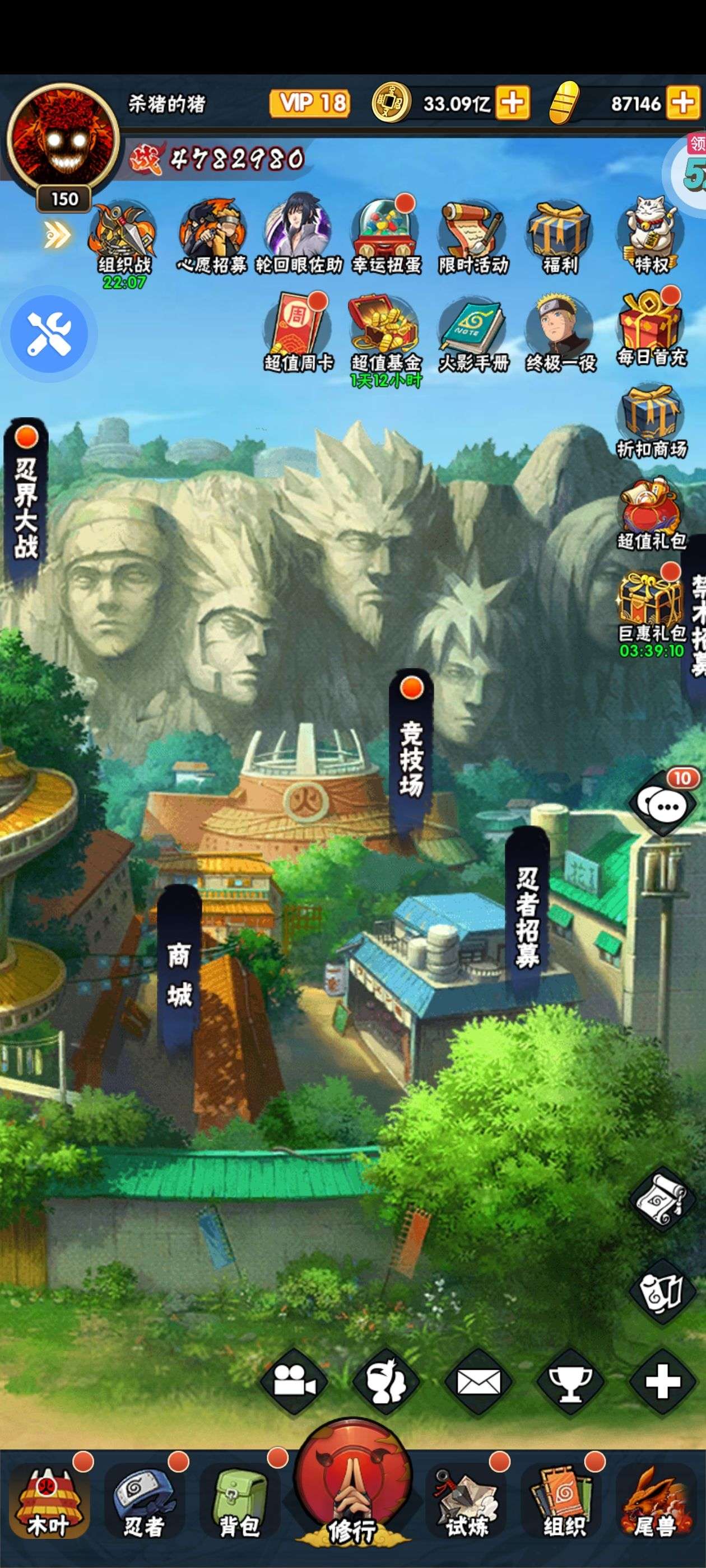Open 福利 welfare gift box
Image resolution: width=706 pixels, height=1568 pixels.
tap(560, 237)
